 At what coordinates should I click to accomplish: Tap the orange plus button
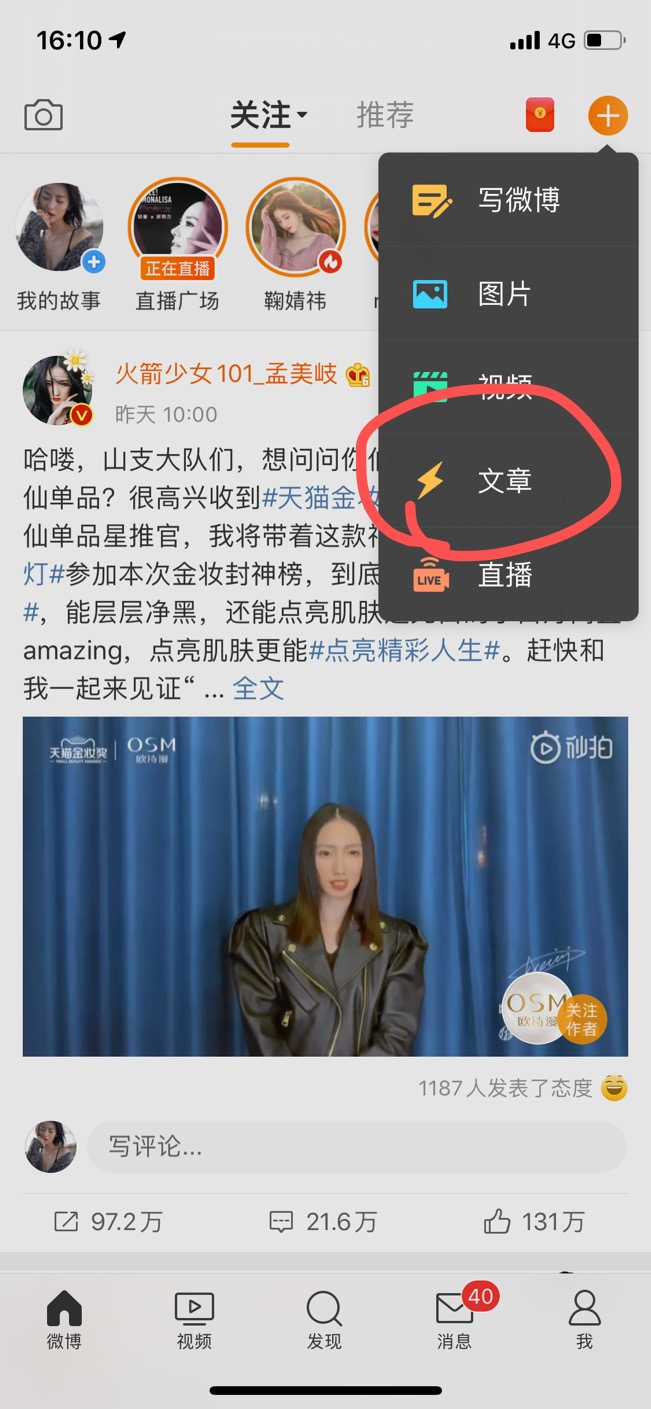(x=607, y=116)
